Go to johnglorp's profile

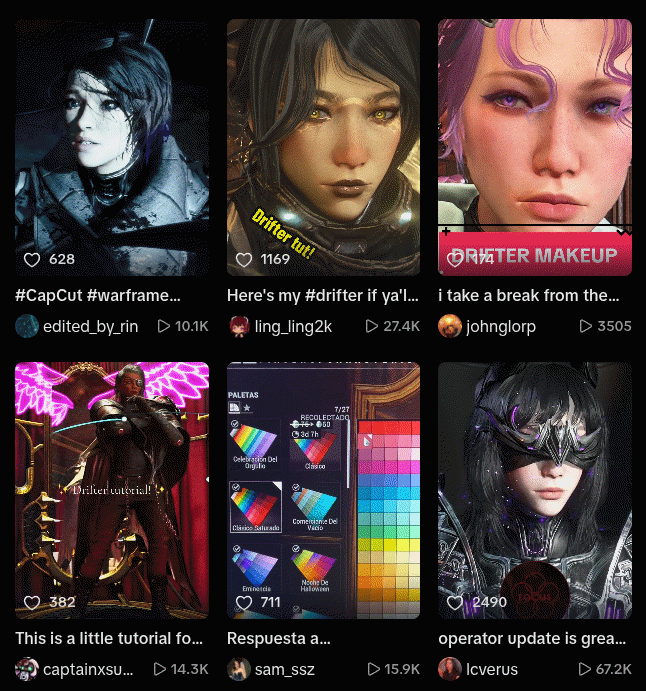coord(500,326)
